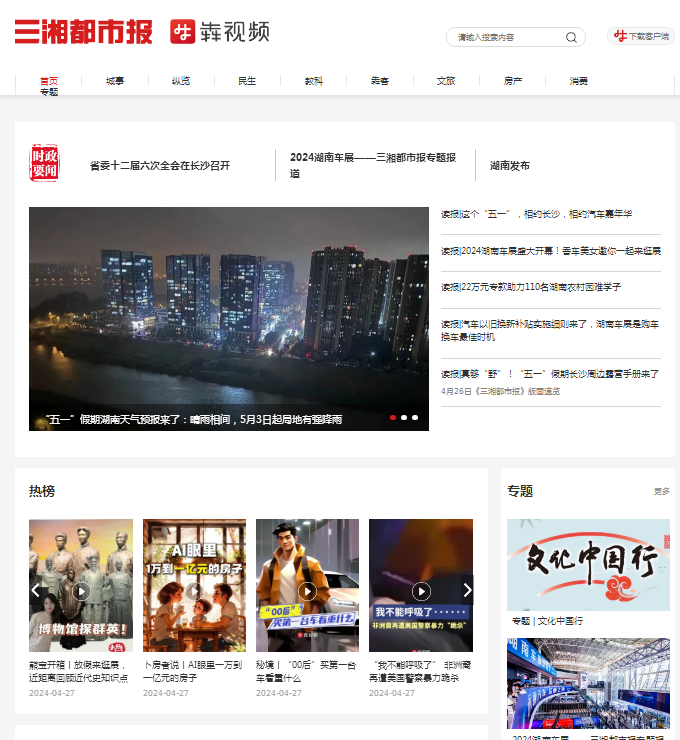Play the 我不能呼吸了 video
This screenshot has width=680, height=740.
421,591
